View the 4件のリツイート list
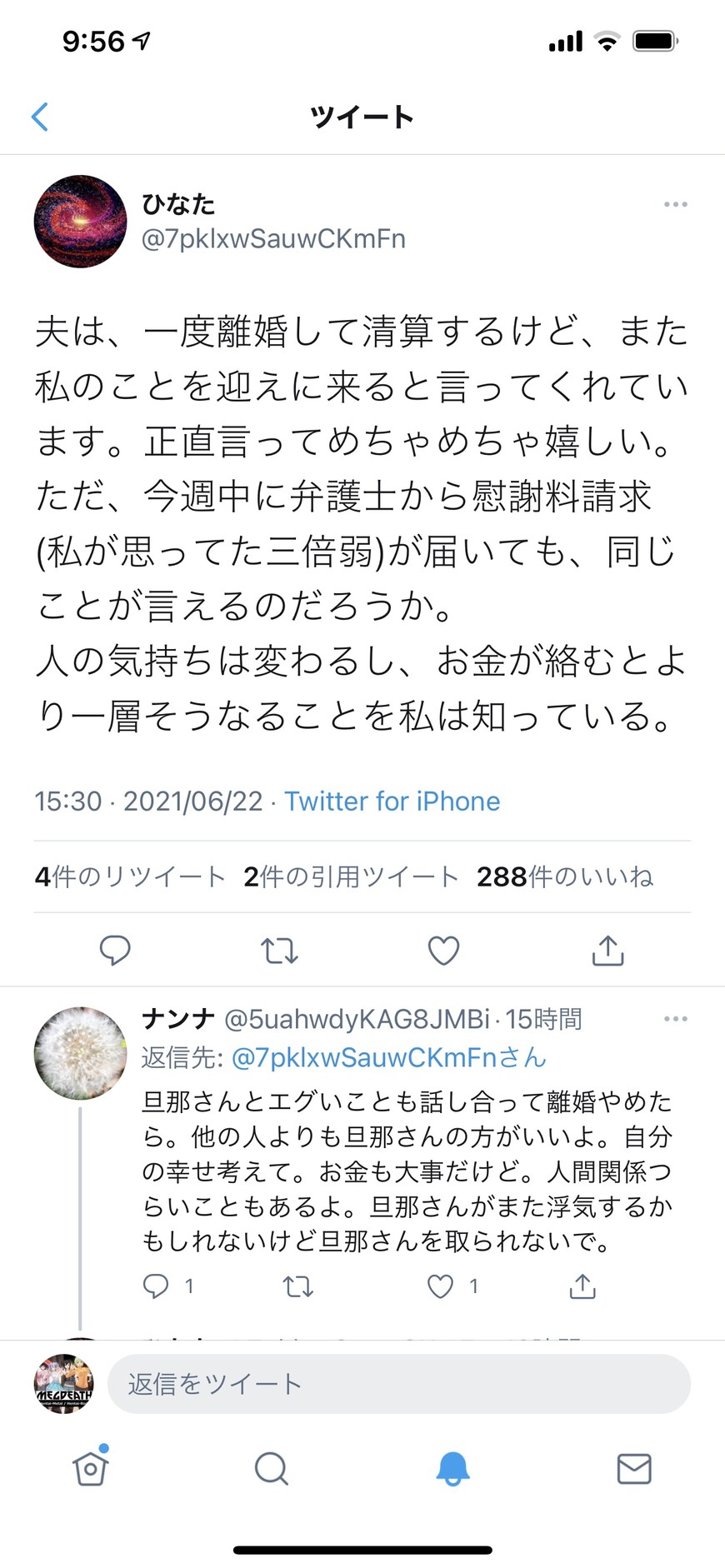 click(x=130, y=876)
